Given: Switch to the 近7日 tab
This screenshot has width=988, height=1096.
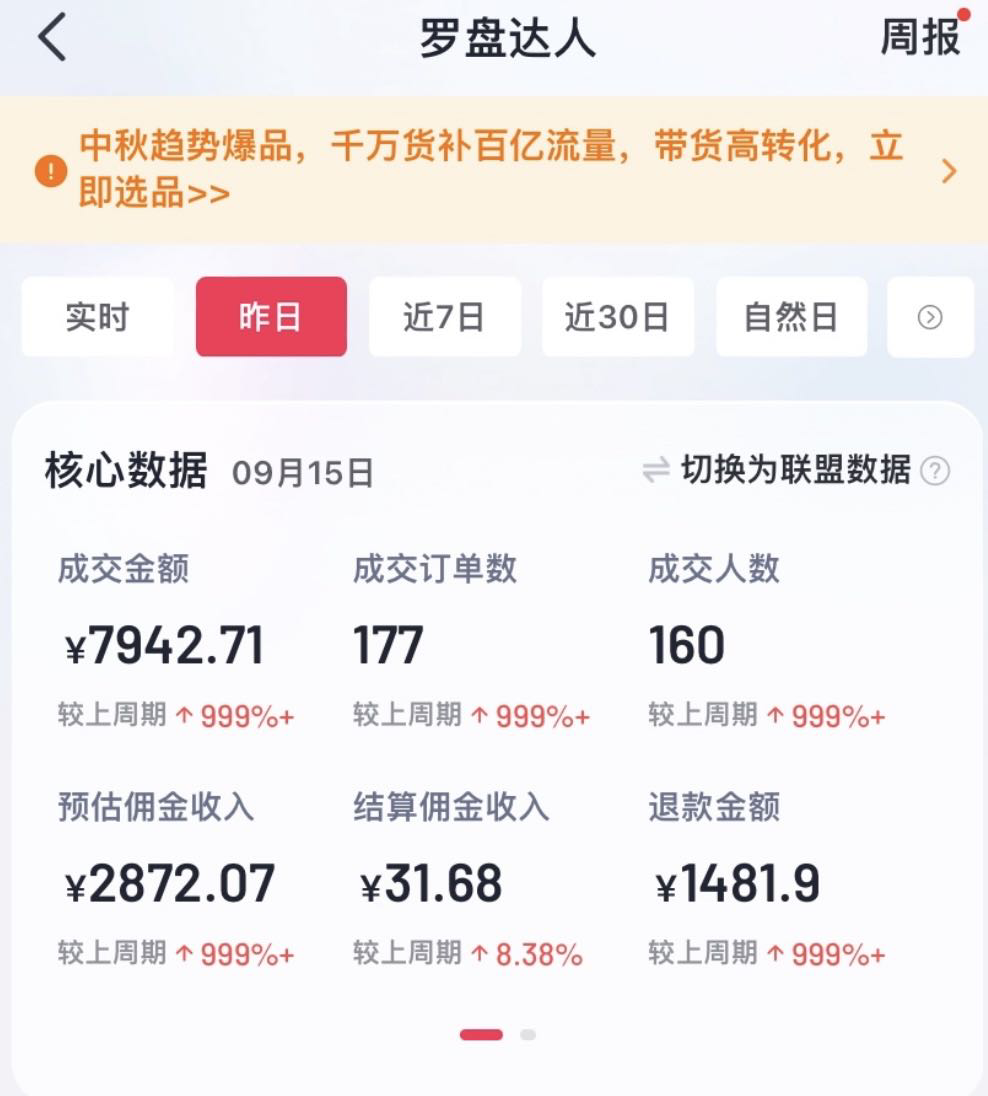Looking at the screenshot, I should pos(444,317).
